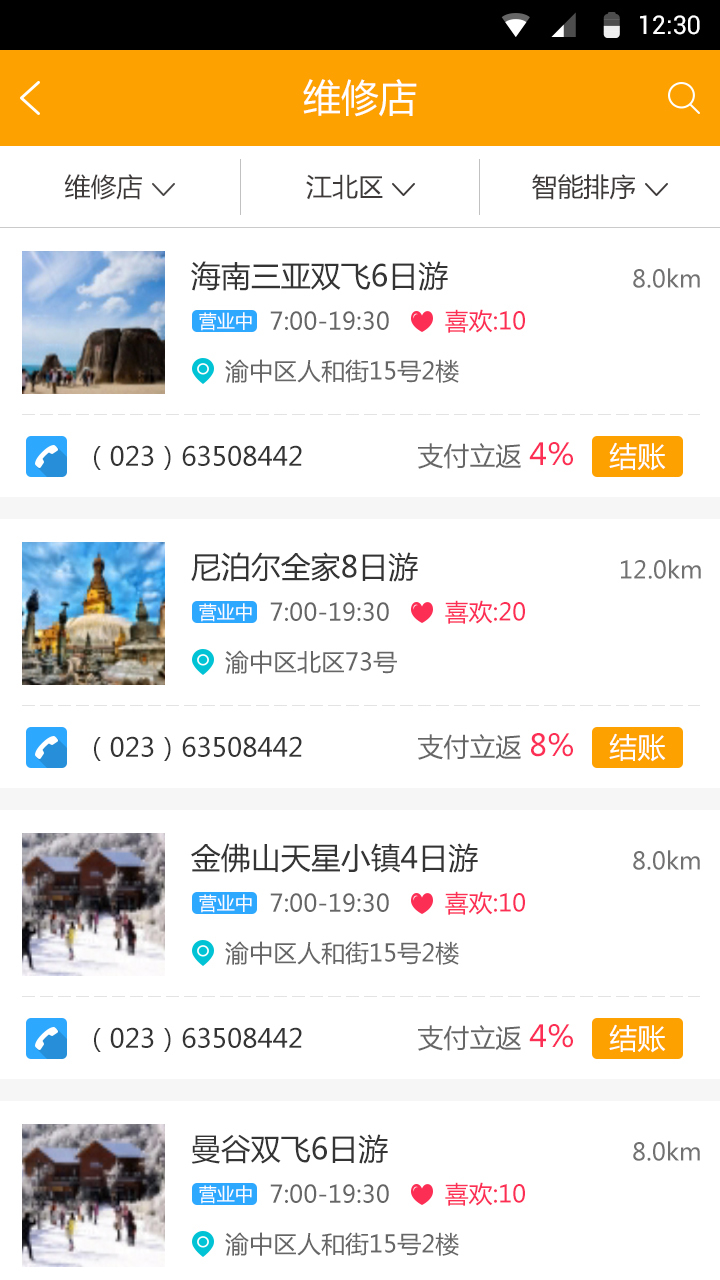Viewport: 720px width, 1280px height.
Task: Expand the 维修店 category dropdown
Action: tap(120, 187)
